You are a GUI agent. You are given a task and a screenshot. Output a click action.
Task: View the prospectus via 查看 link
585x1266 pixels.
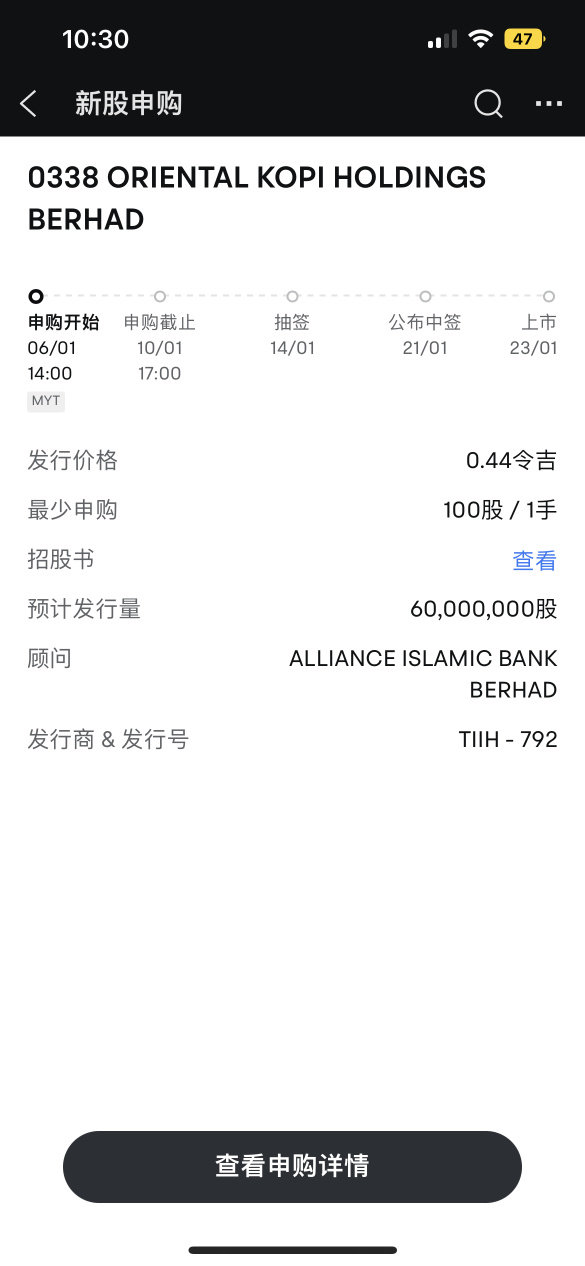coord(534,561)
